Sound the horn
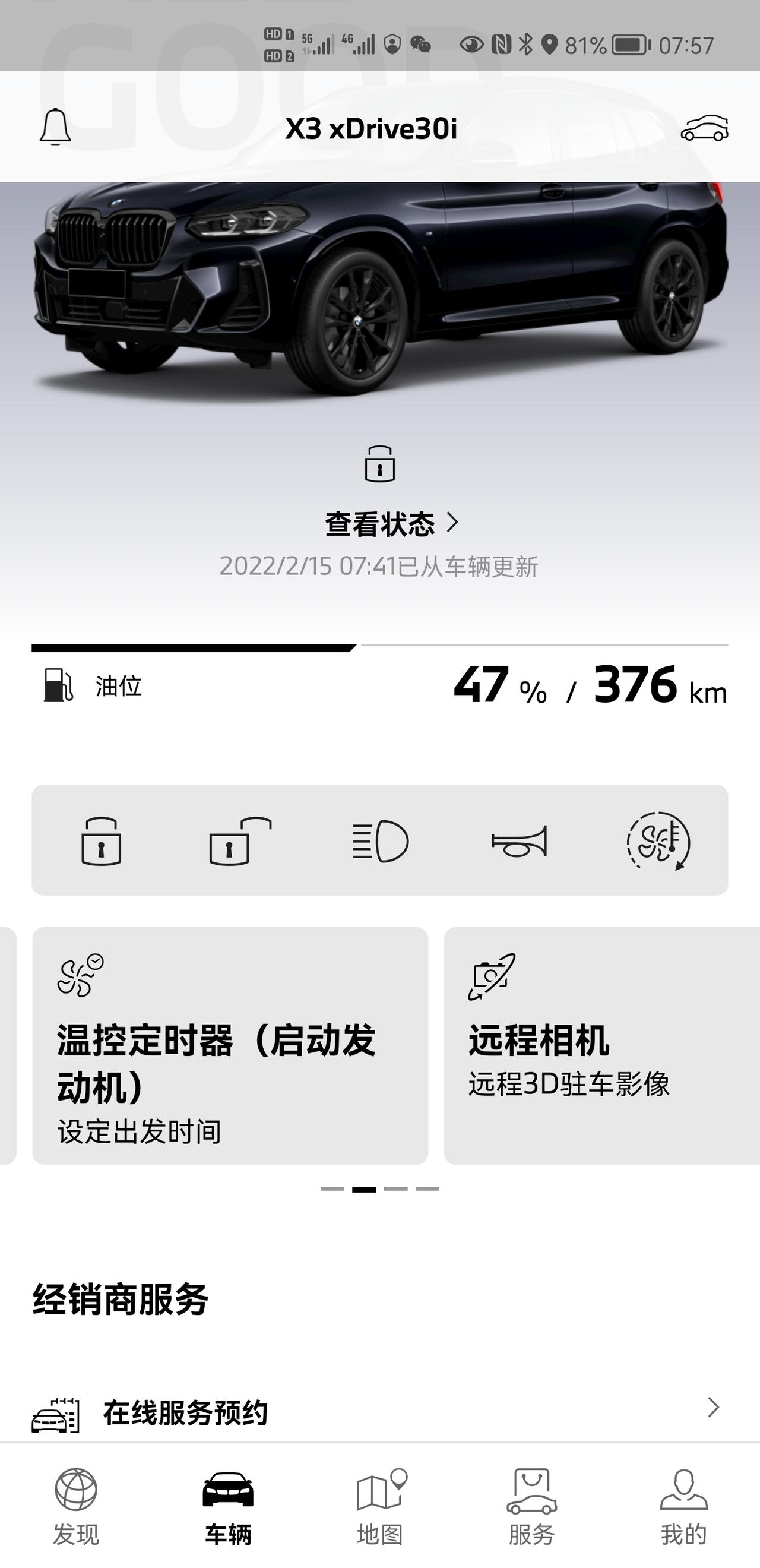 (x=519, y=840)
